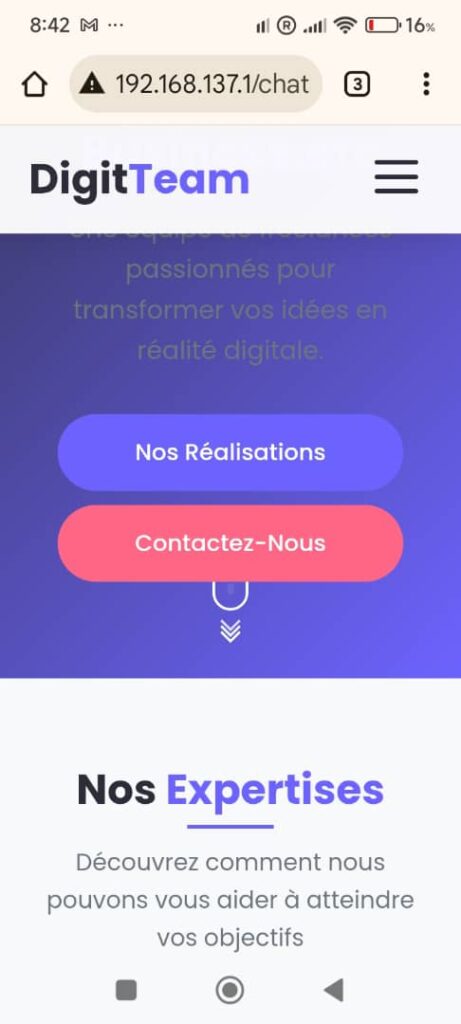Open recent apps with the square button
The width and height of the screenshot is (461, 1024).
(126, 990)
